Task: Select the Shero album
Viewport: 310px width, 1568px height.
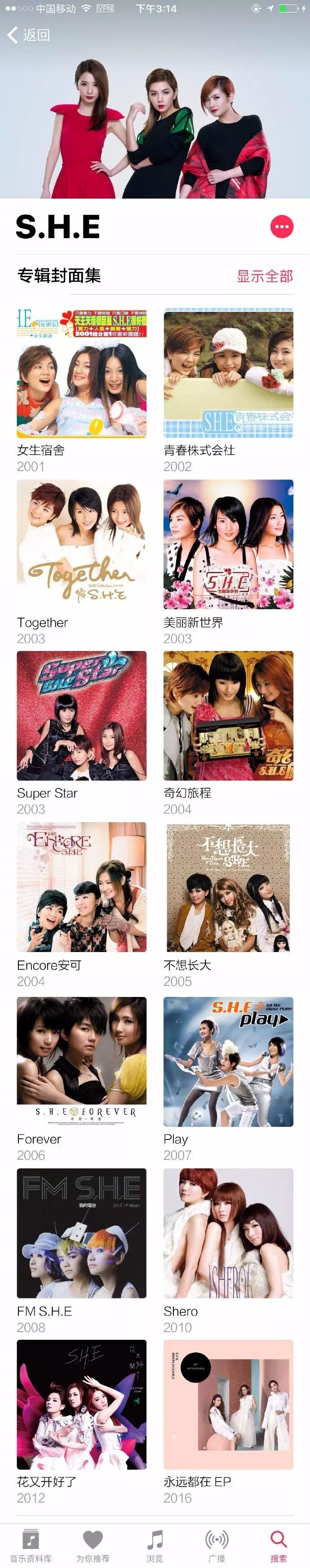Action: (228, 1232)
